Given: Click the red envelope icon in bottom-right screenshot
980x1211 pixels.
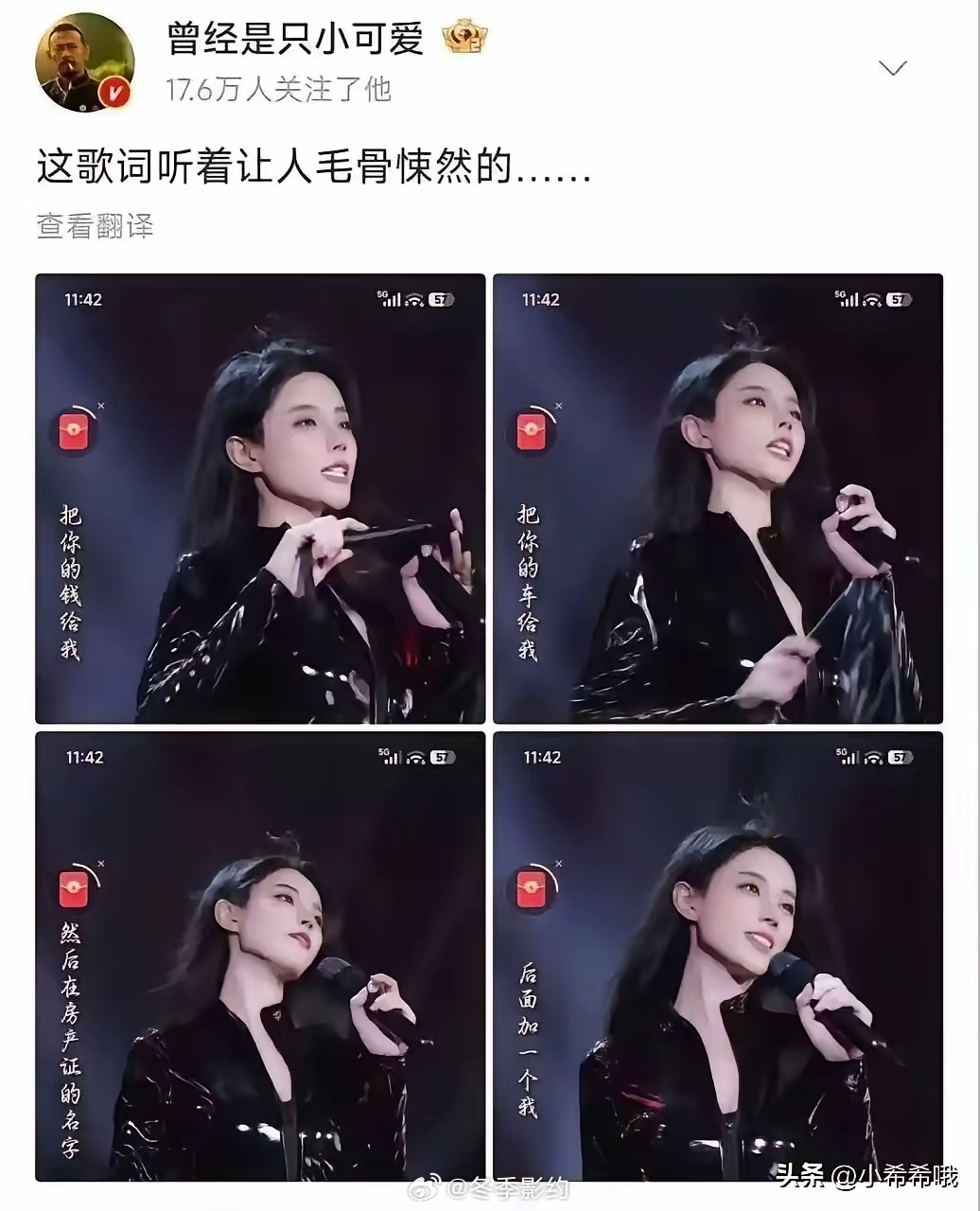Looking at the screenshot, I should [x=530, y=890].
